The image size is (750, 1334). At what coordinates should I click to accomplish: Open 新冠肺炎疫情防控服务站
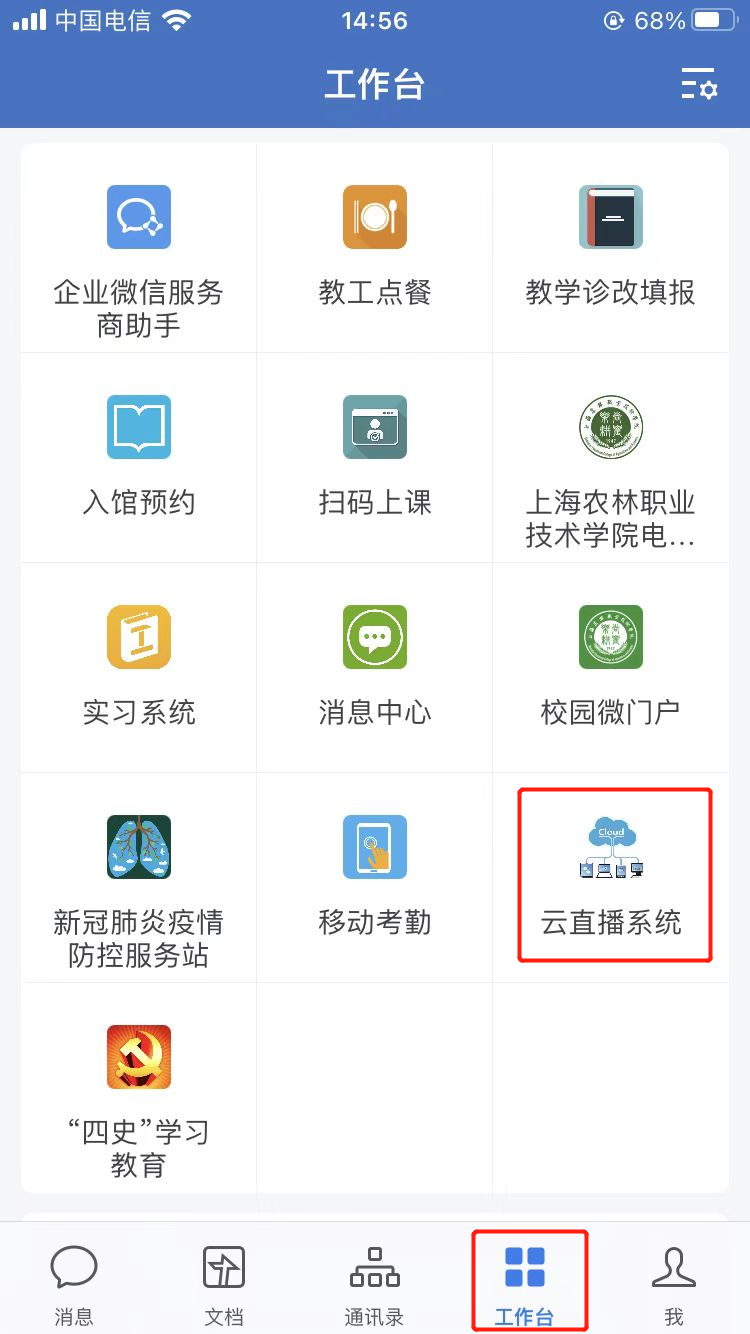pyautogui.click(x=139, y=880)
